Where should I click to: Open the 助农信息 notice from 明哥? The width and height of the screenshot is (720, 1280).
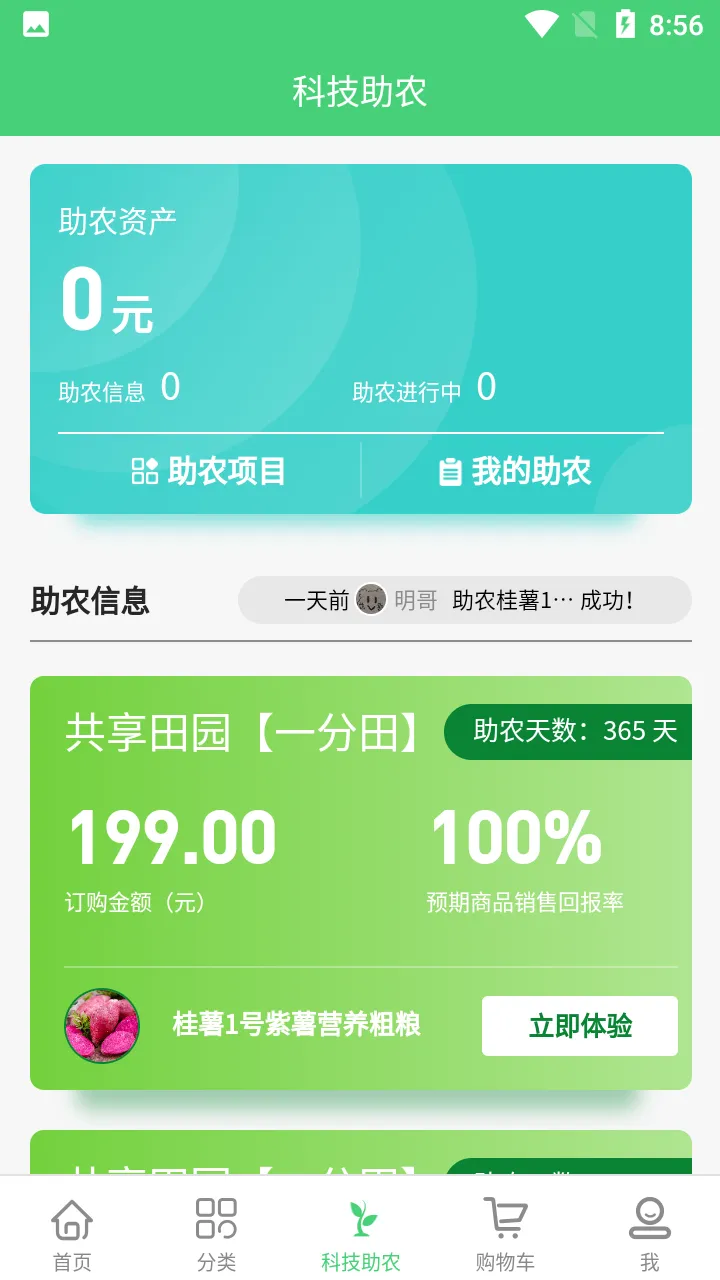click(x=464, y=600)
